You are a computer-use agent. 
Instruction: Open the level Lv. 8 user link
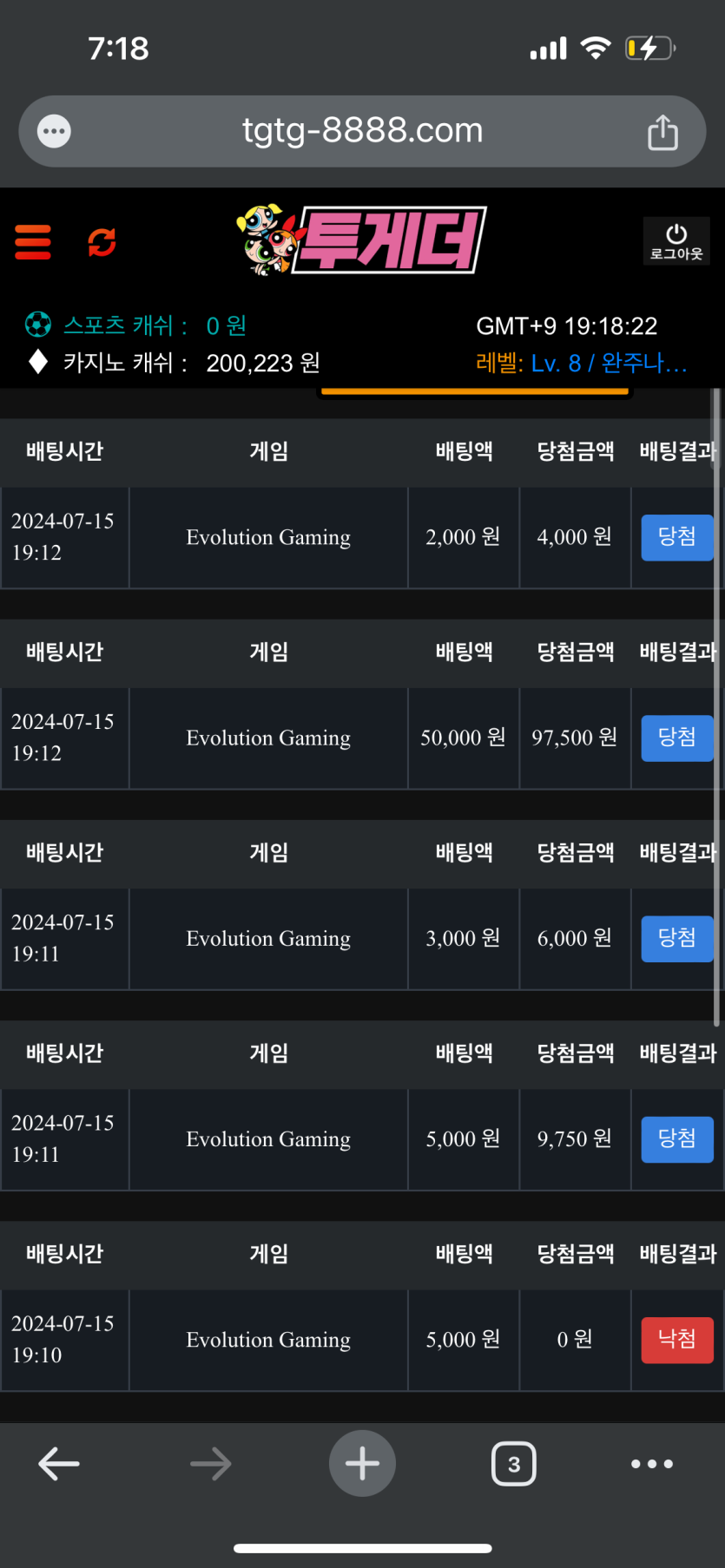click(x=608, y=363)
